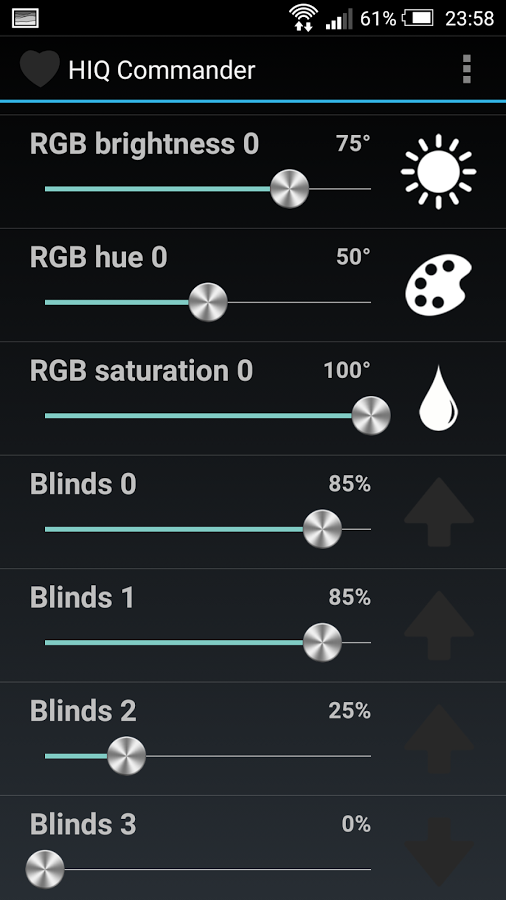Tap the palette icon for RGB hue
The image size is (506, 900).
tap(439, 285)
